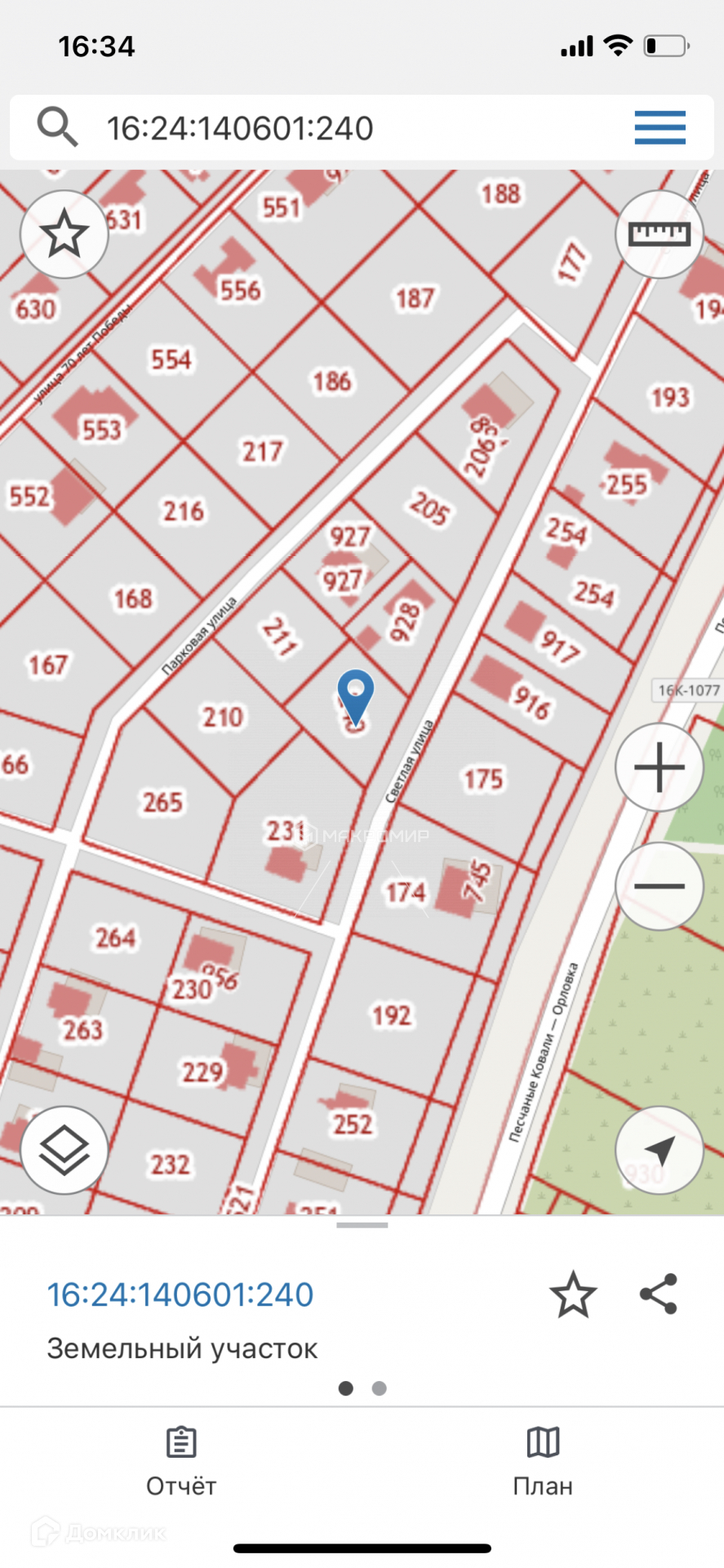The image size is (724, 1568).
Task: Add plot 16:24:140601:240 to favorites
Action: click(573, 1294)
